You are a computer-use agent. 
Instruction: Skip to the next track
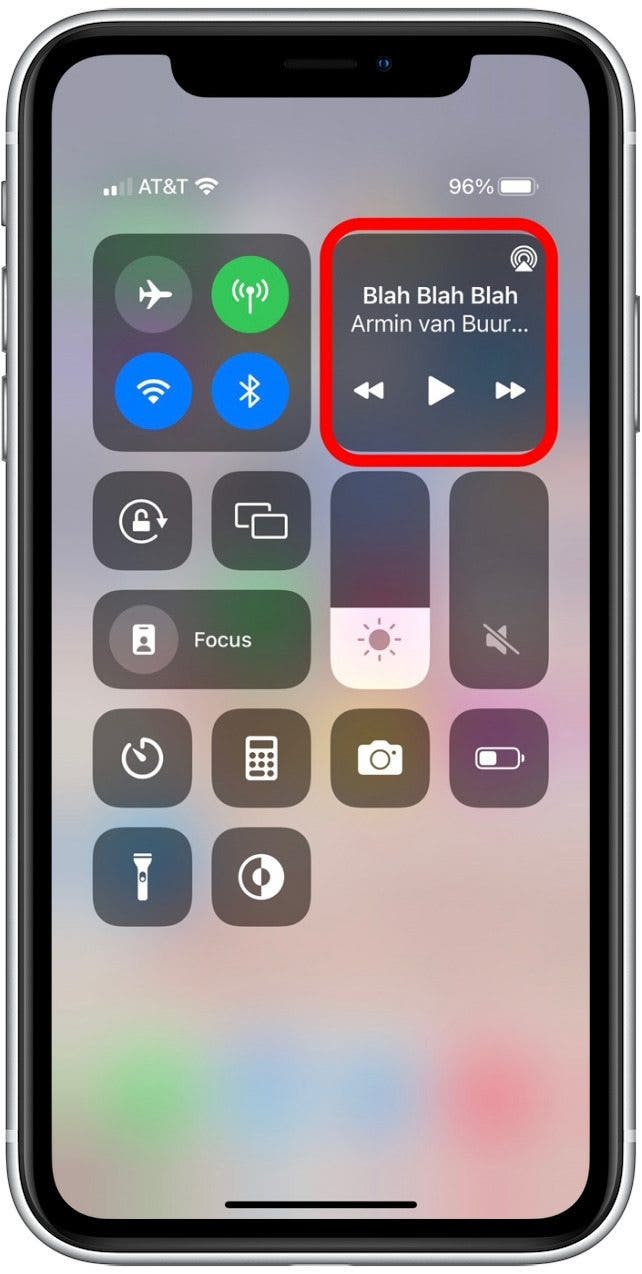(510, 391)
